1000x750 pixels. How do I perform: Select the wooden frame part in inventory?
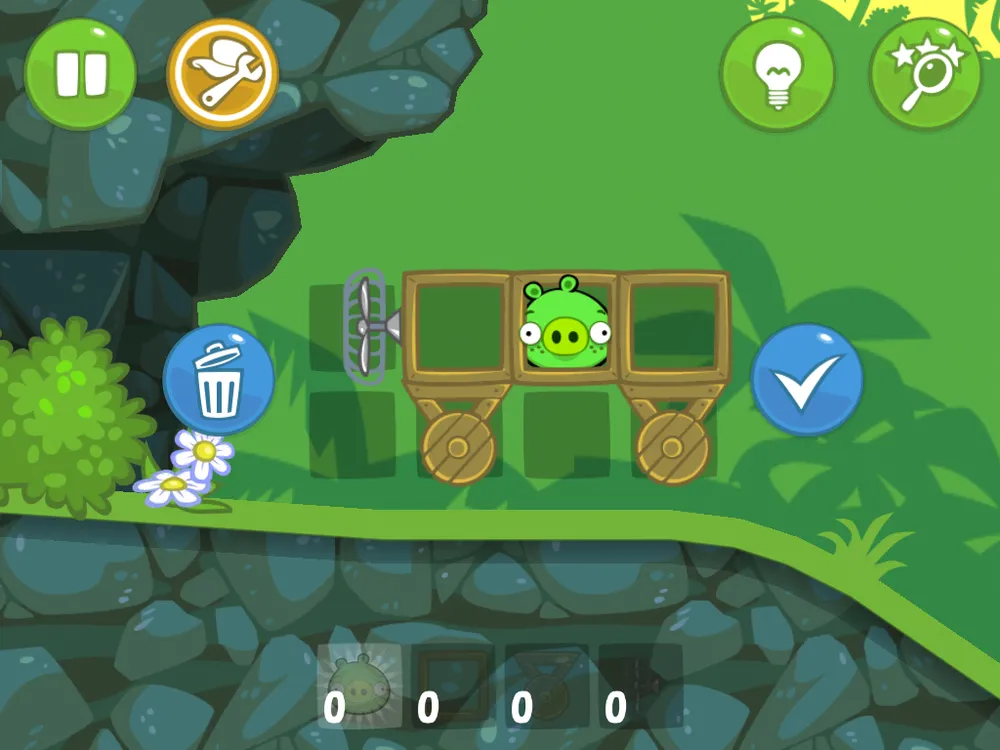452,685
